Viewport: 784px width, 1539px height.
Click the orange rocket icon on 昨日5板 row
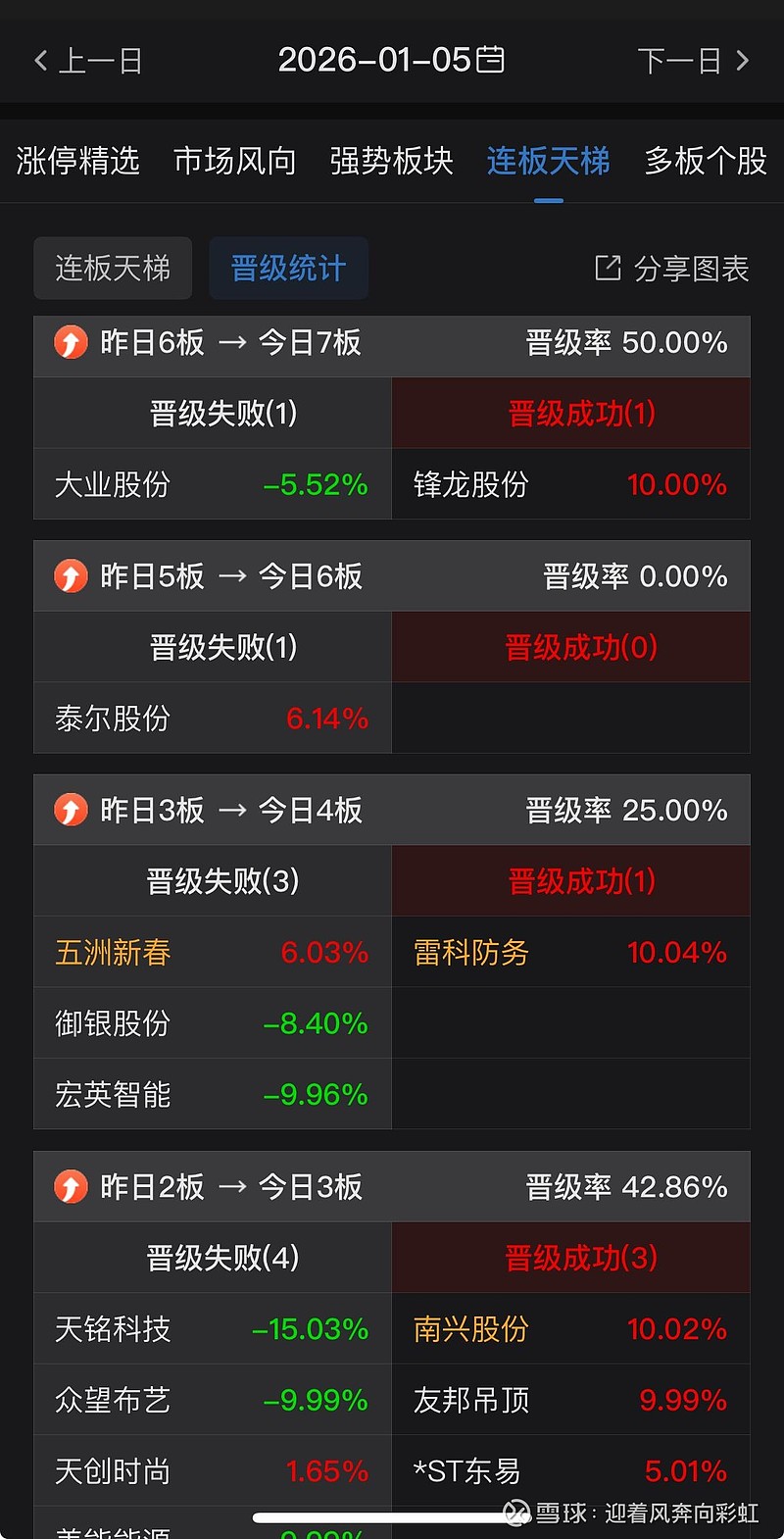(71, 576)
